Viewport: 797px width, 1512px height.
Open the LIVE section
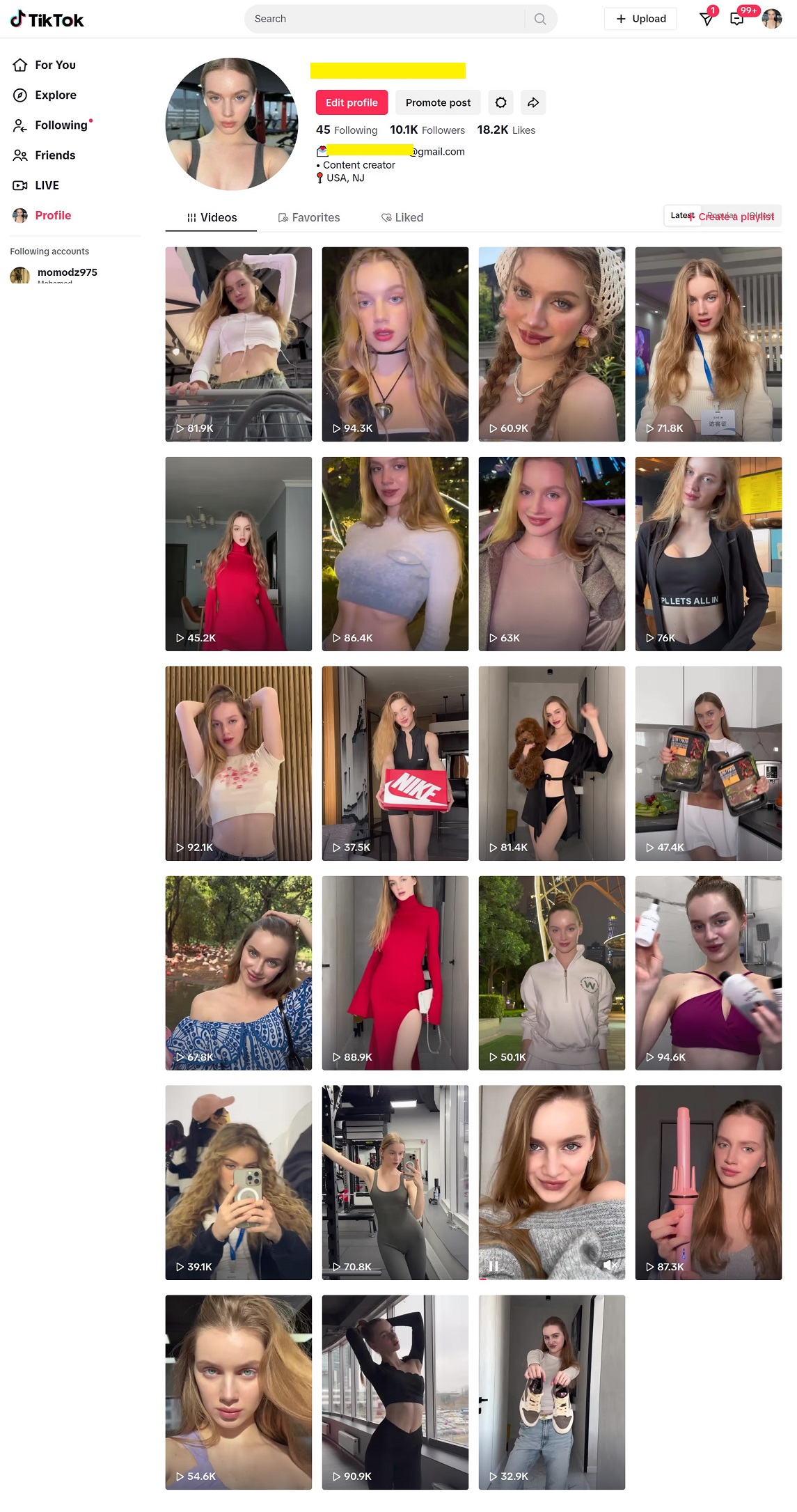[x=46, y=185]
